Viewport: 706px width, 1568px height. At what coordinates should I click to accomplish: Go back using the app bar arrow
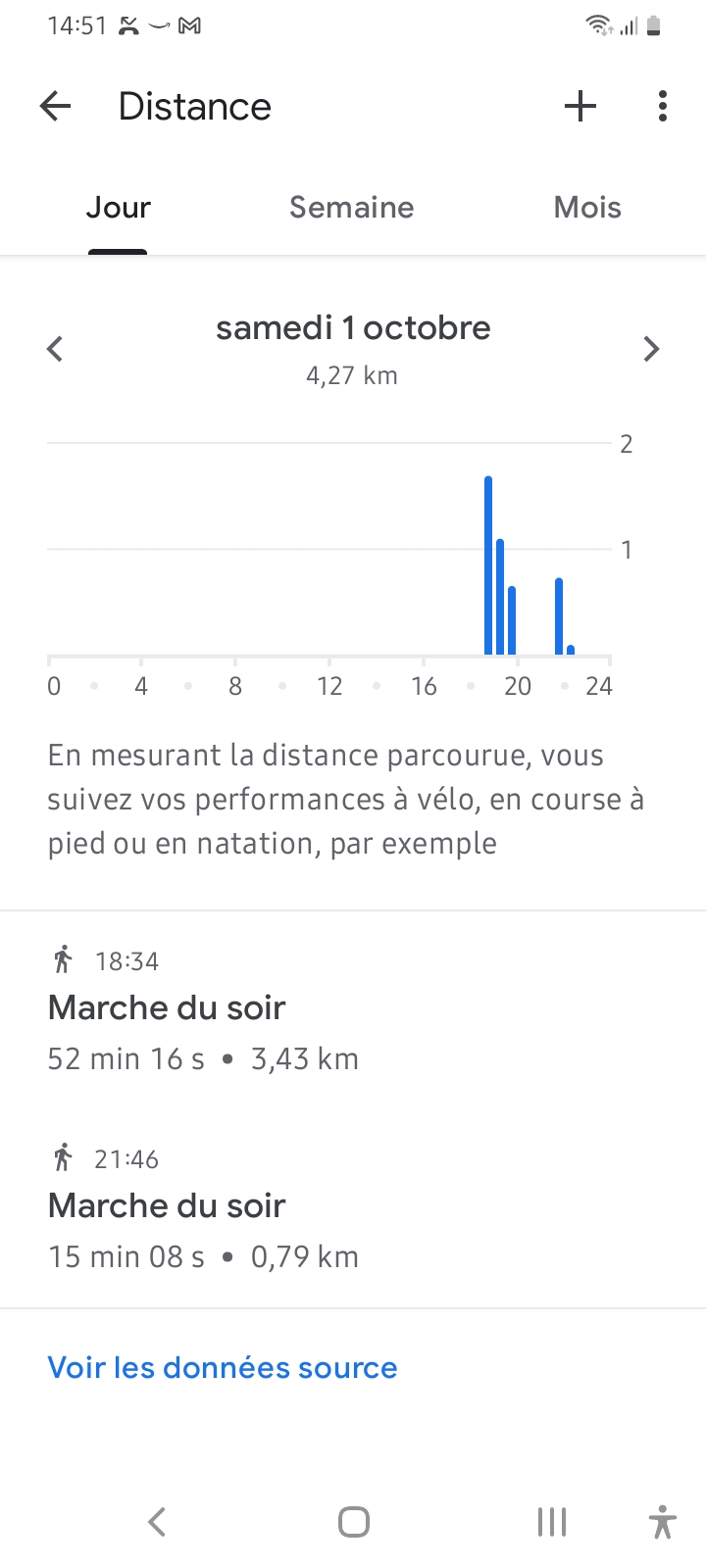[56, 106]
